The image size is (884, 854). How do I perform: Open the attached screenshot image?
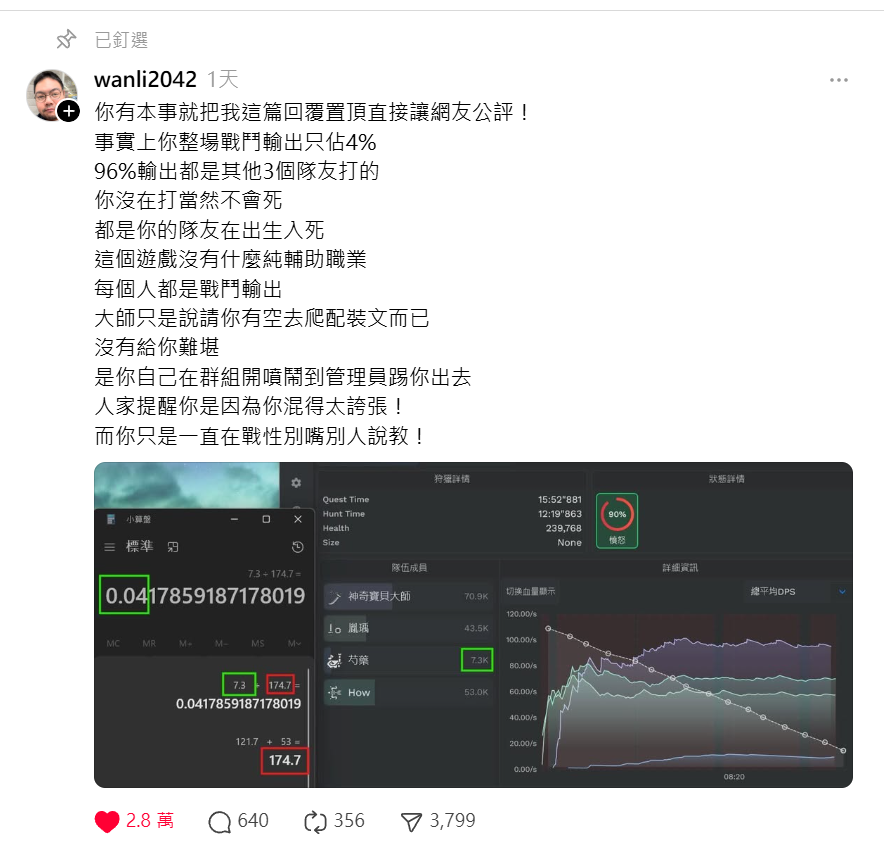pos(473,625)
